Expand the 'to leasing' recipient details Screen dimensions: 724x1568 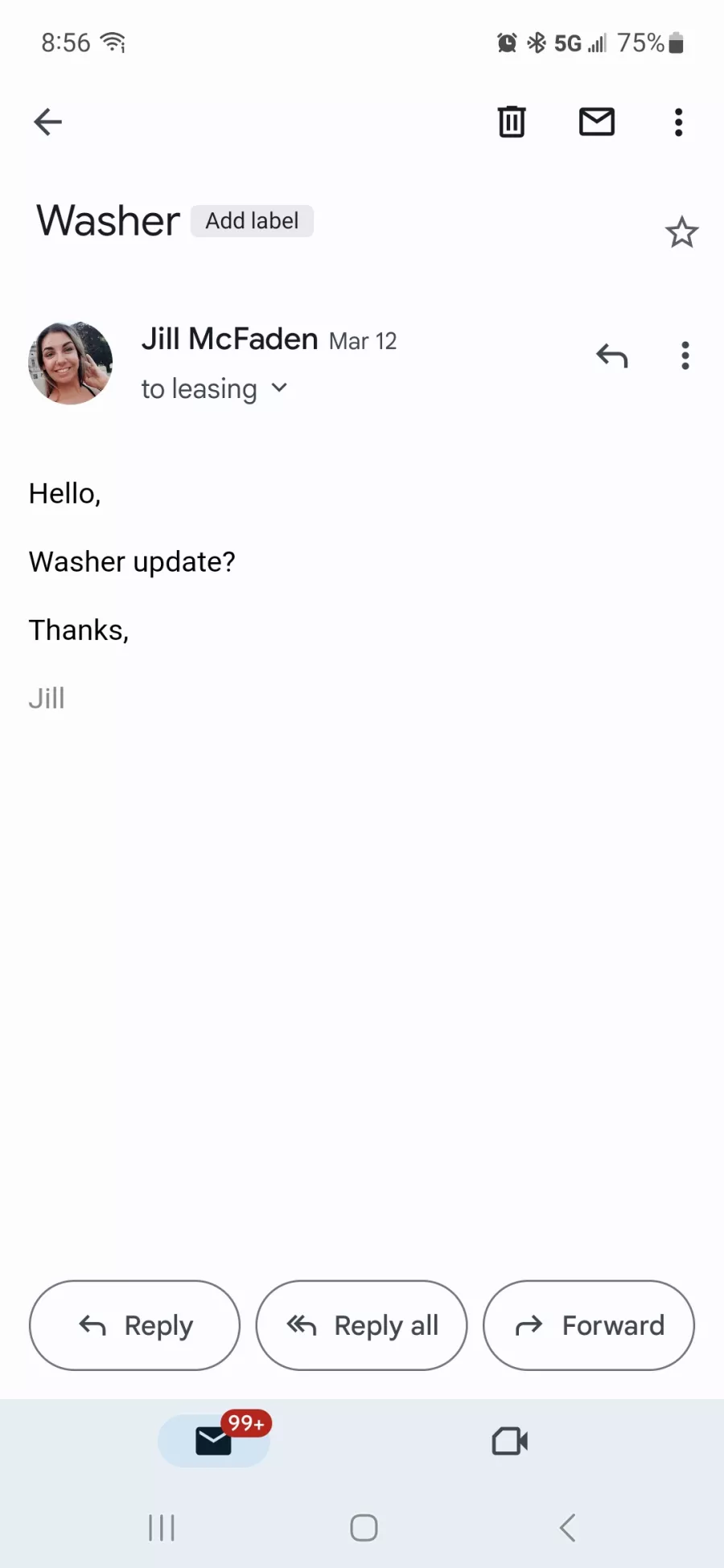[279, 388]
